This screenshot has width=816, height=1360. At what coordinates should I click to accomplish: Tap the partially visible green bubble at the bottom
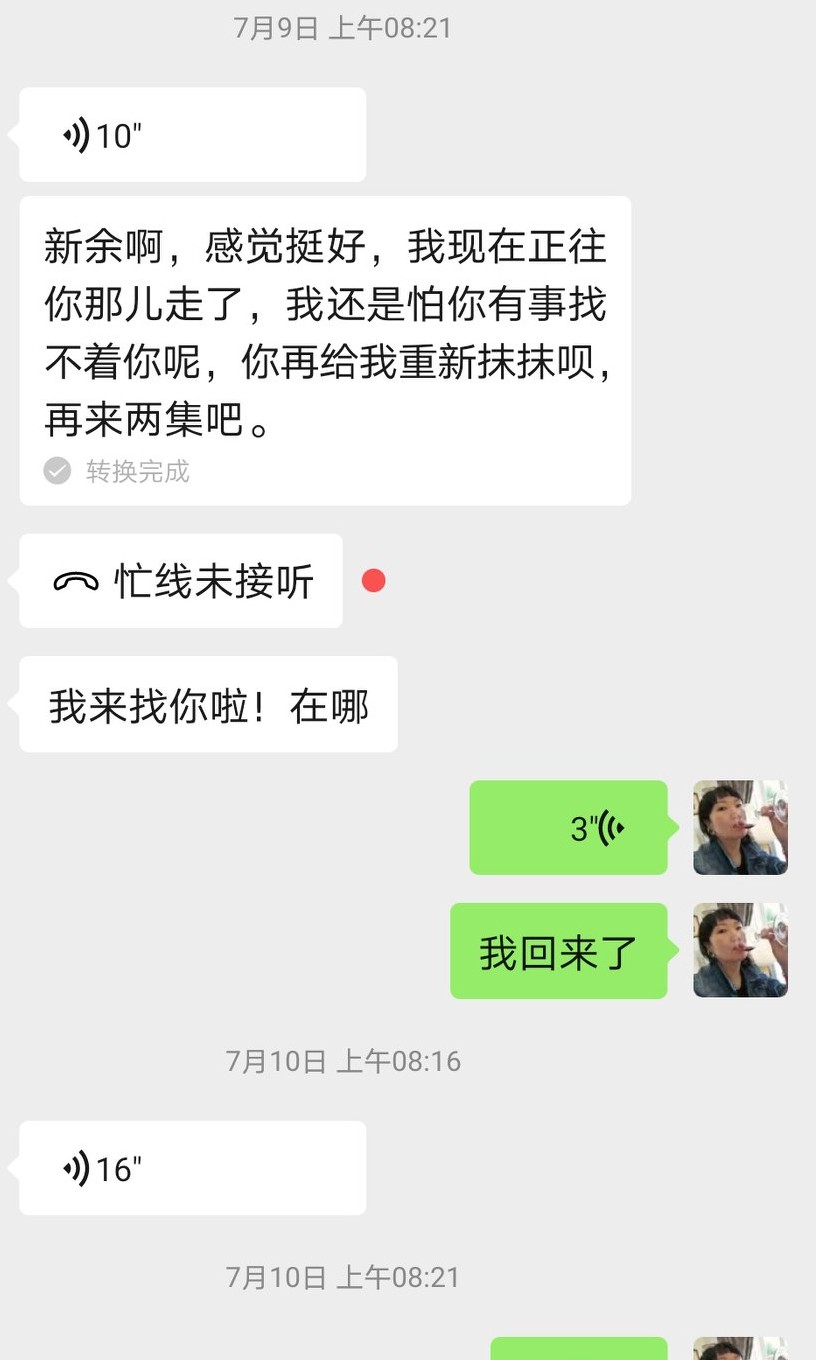(578, 1352)
